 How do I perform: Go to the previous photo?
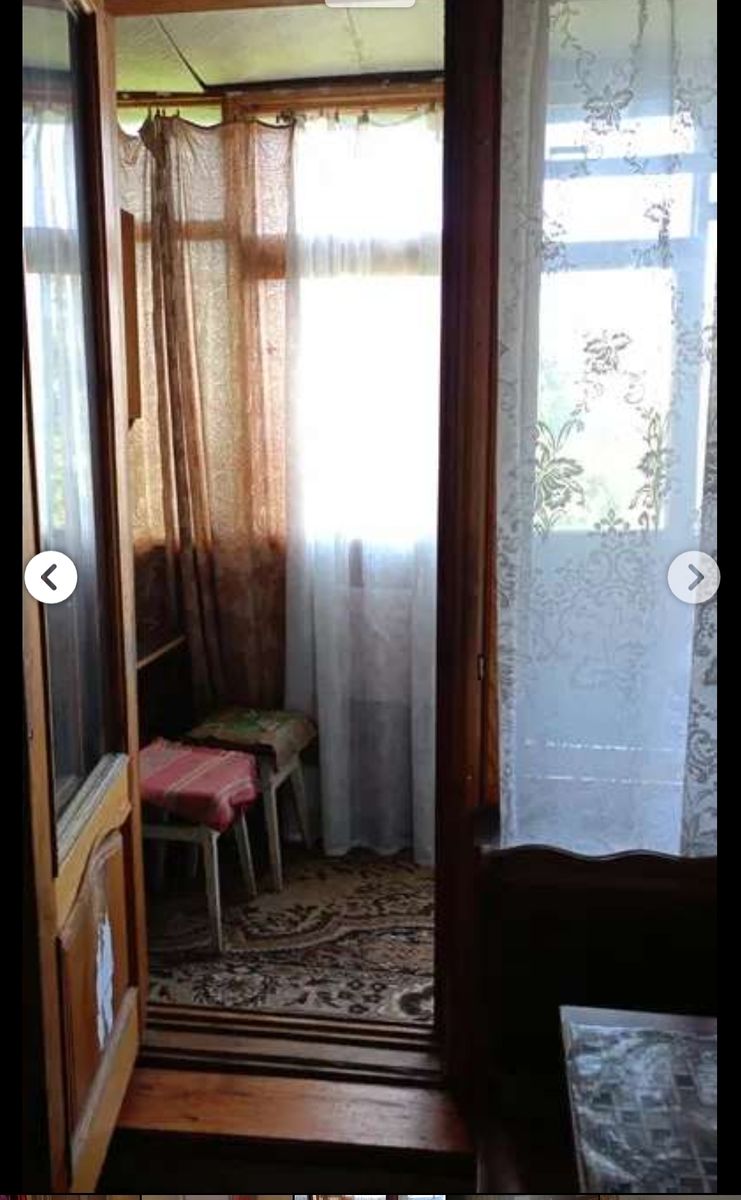(51, 577)
